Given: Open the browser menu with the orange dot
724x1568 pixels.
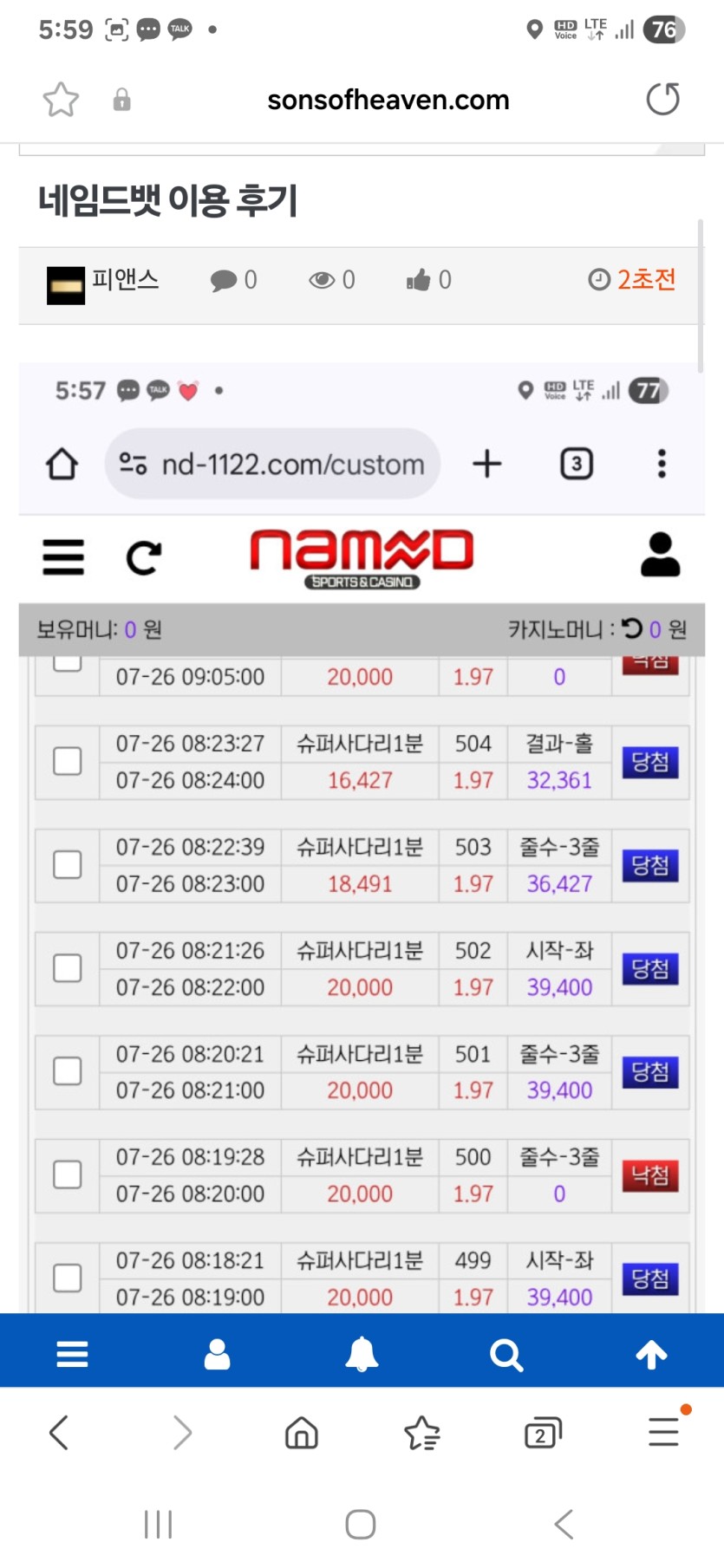Looking at the screenshot, I should 663,1431.
